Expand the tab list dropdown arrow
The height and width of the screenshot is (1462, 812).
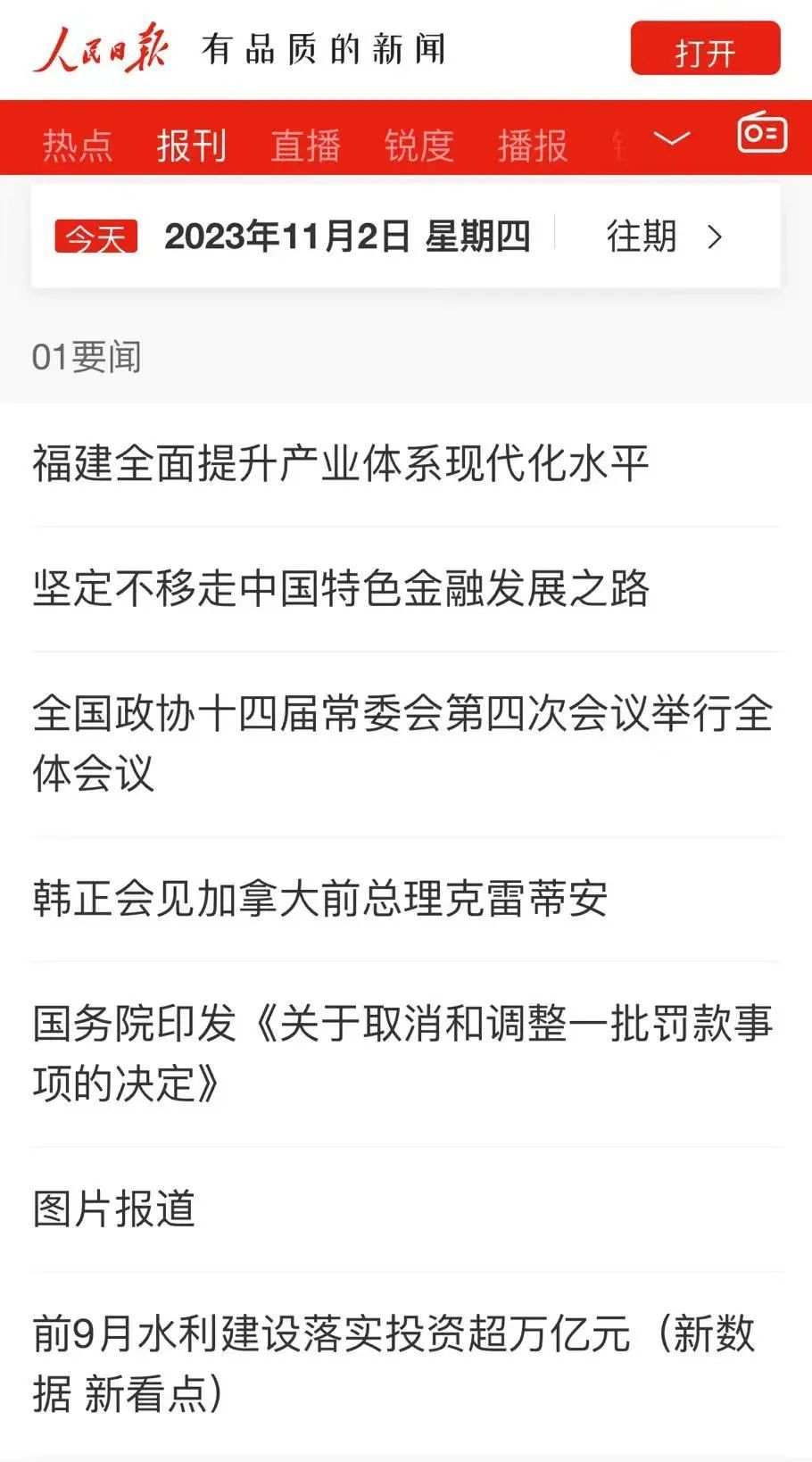pyautogui.click(x=672, y=138)
